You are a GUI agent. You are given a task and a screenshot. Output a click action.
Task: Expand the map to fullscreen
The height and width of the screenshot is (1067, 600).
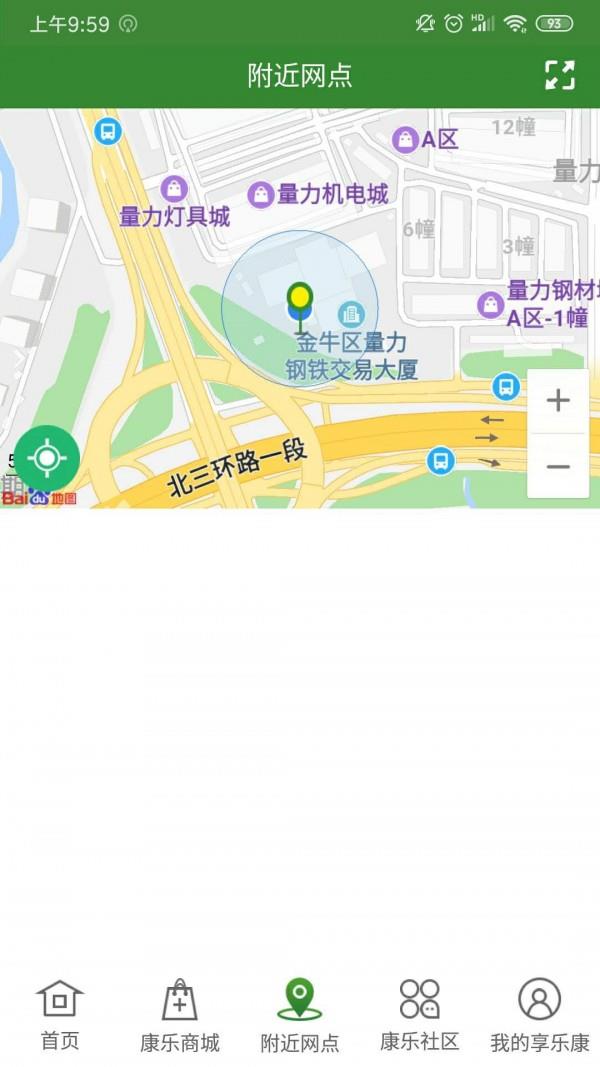[560, 75]
